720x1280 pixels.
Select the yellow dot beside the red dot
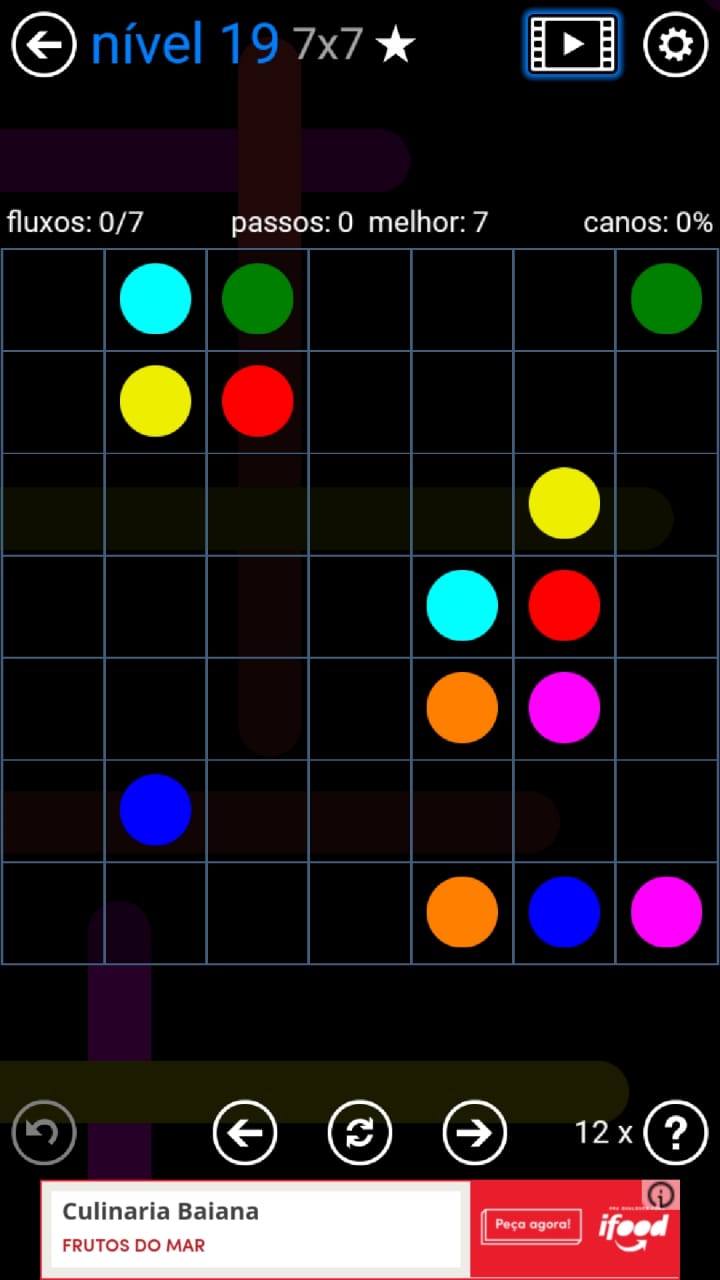pyautogui.click(x=155, y=401)
